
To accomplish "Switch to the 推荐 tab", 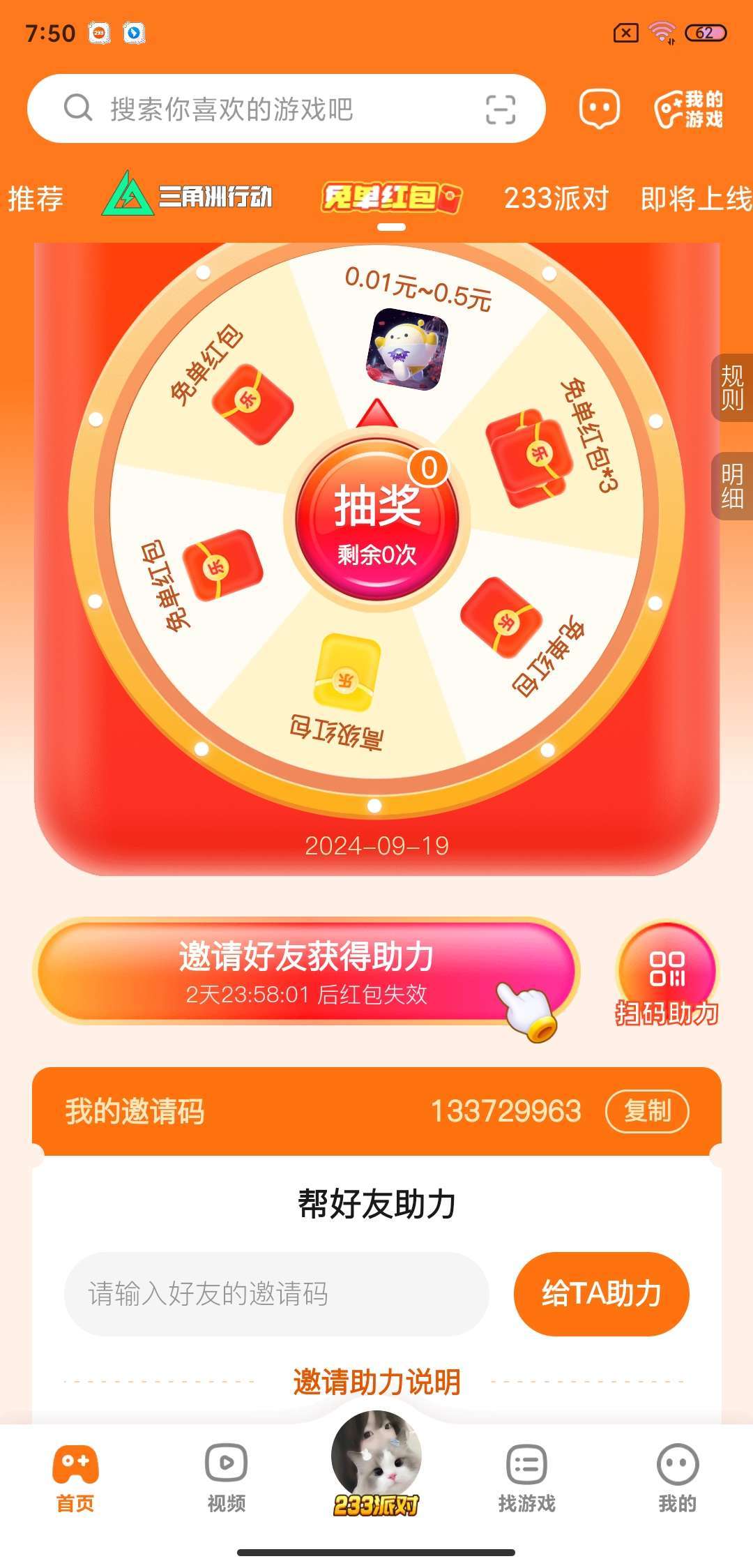I will [35, 198].
